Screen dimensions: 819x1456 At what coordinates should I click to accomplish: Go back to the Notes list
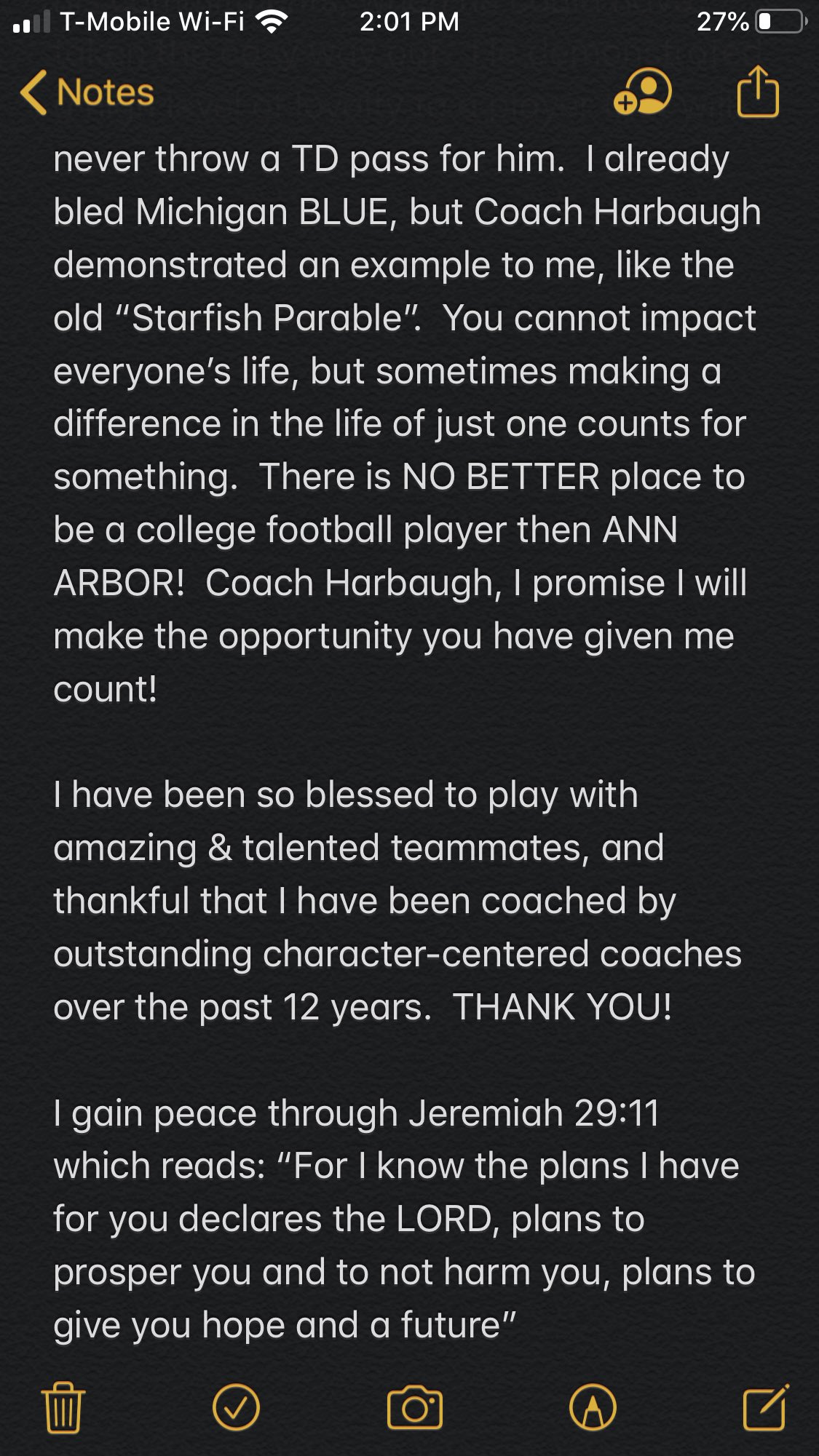[x=87, y=92]
